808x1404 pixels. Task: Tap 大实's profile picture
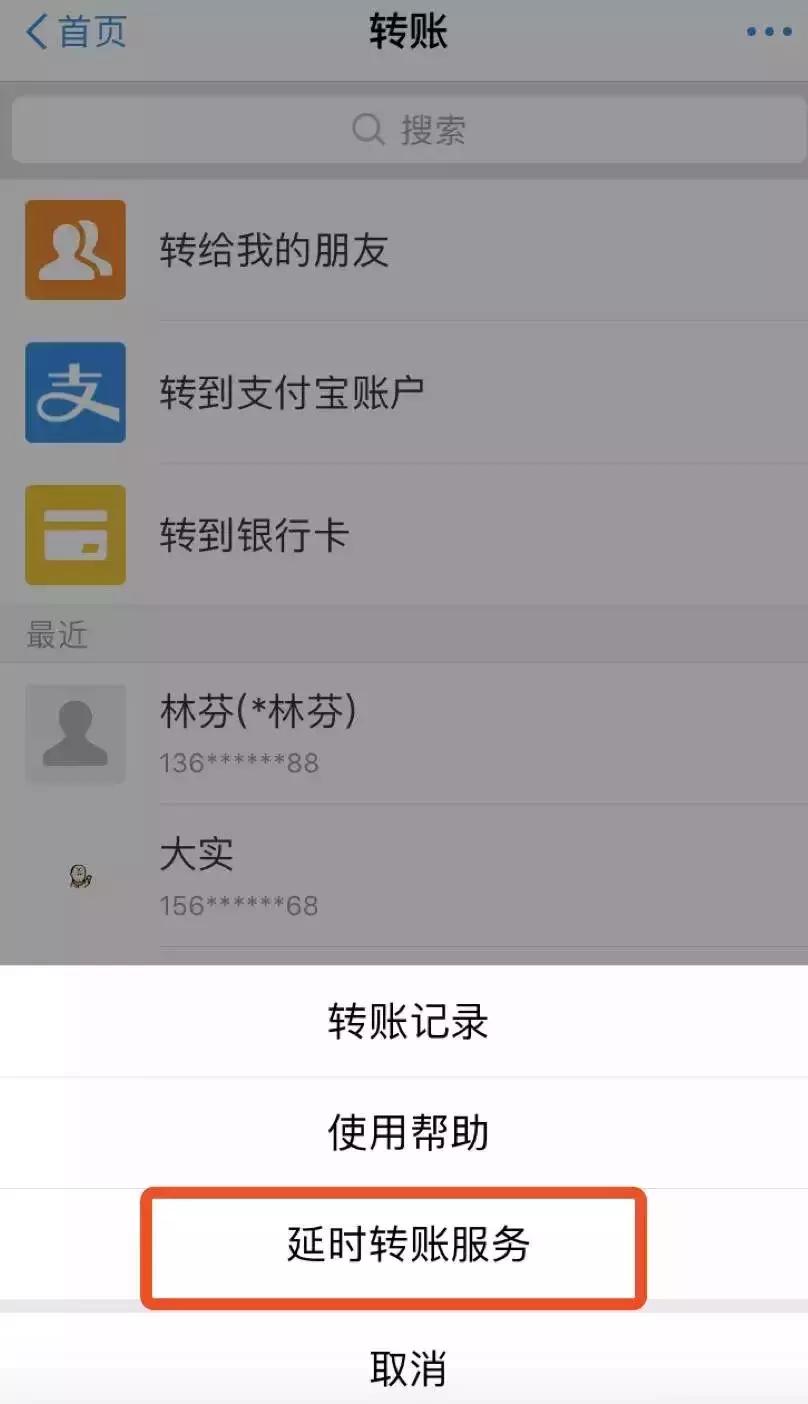(80, 877)
